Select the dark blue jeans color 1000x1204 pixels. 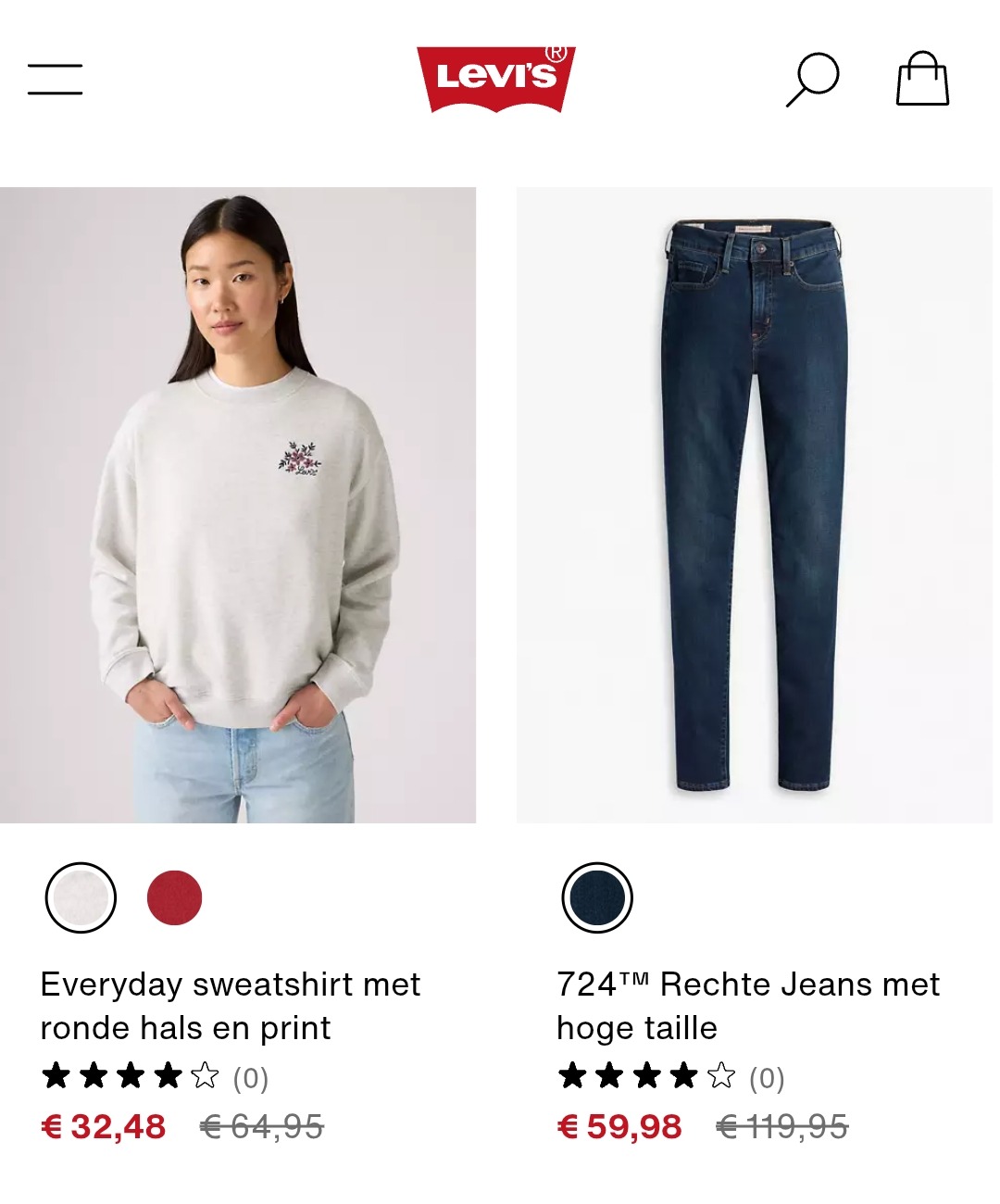597,897
